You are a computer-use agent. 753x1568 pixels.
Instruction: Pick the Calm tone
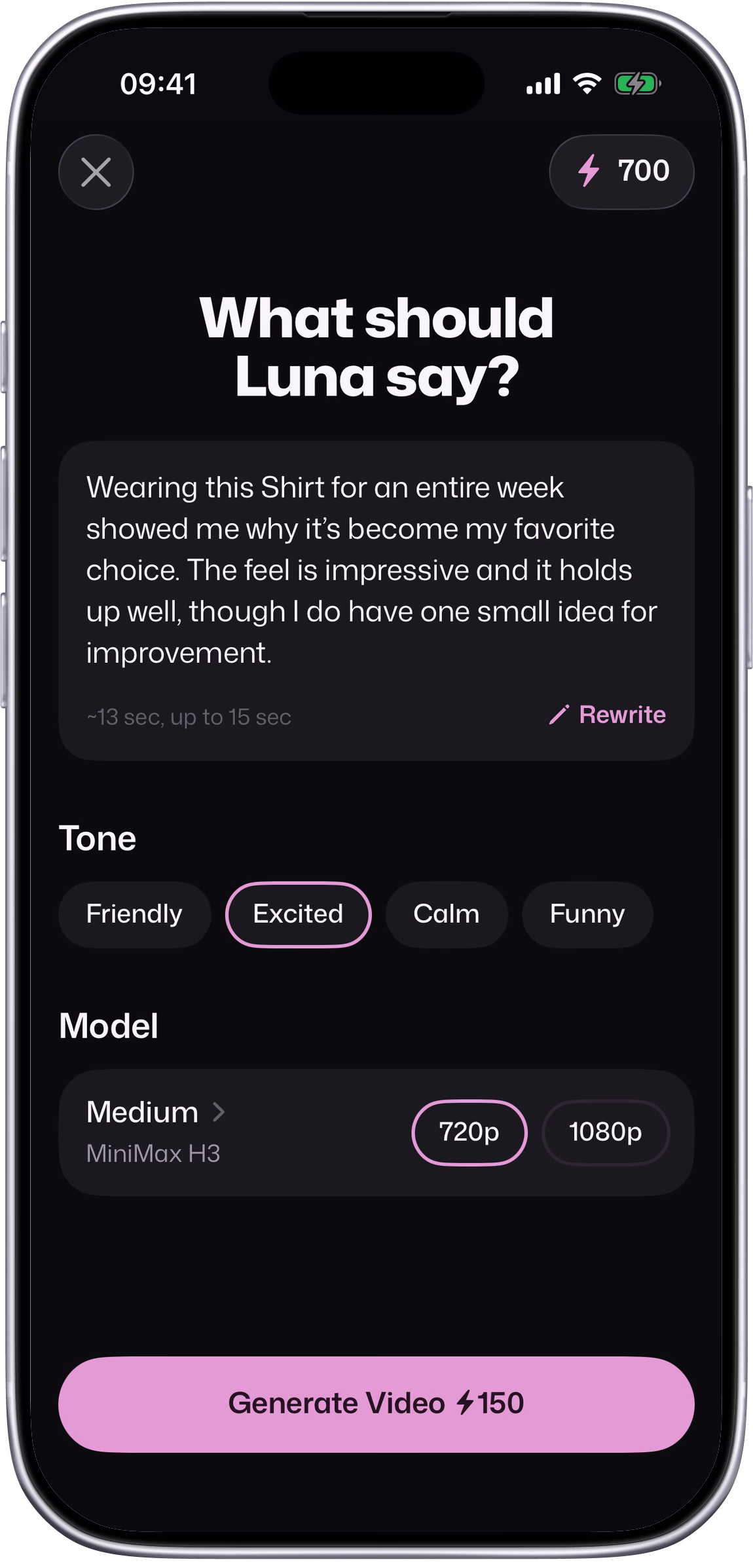(447, 914)
